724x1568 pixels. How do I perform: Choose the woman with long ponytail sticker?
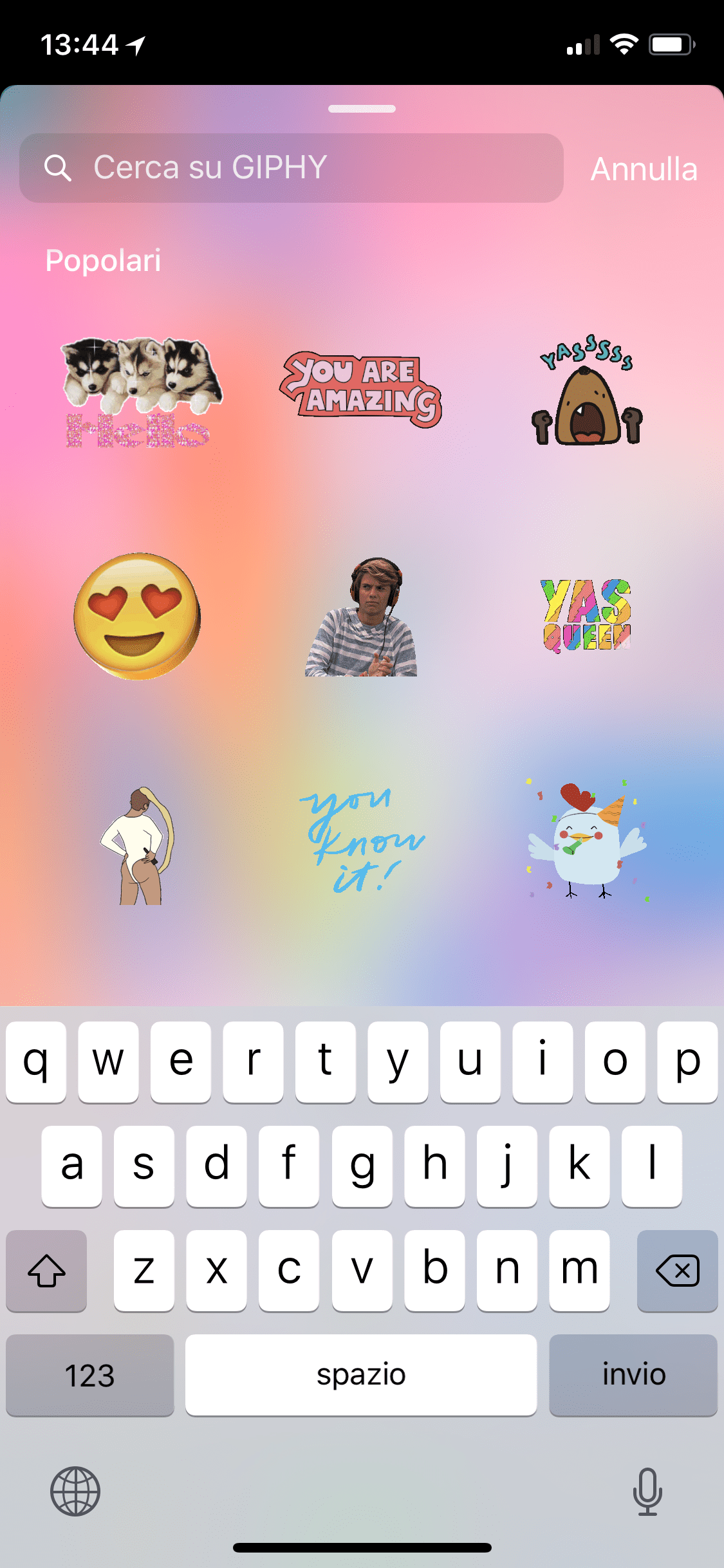tap(138, 845)
